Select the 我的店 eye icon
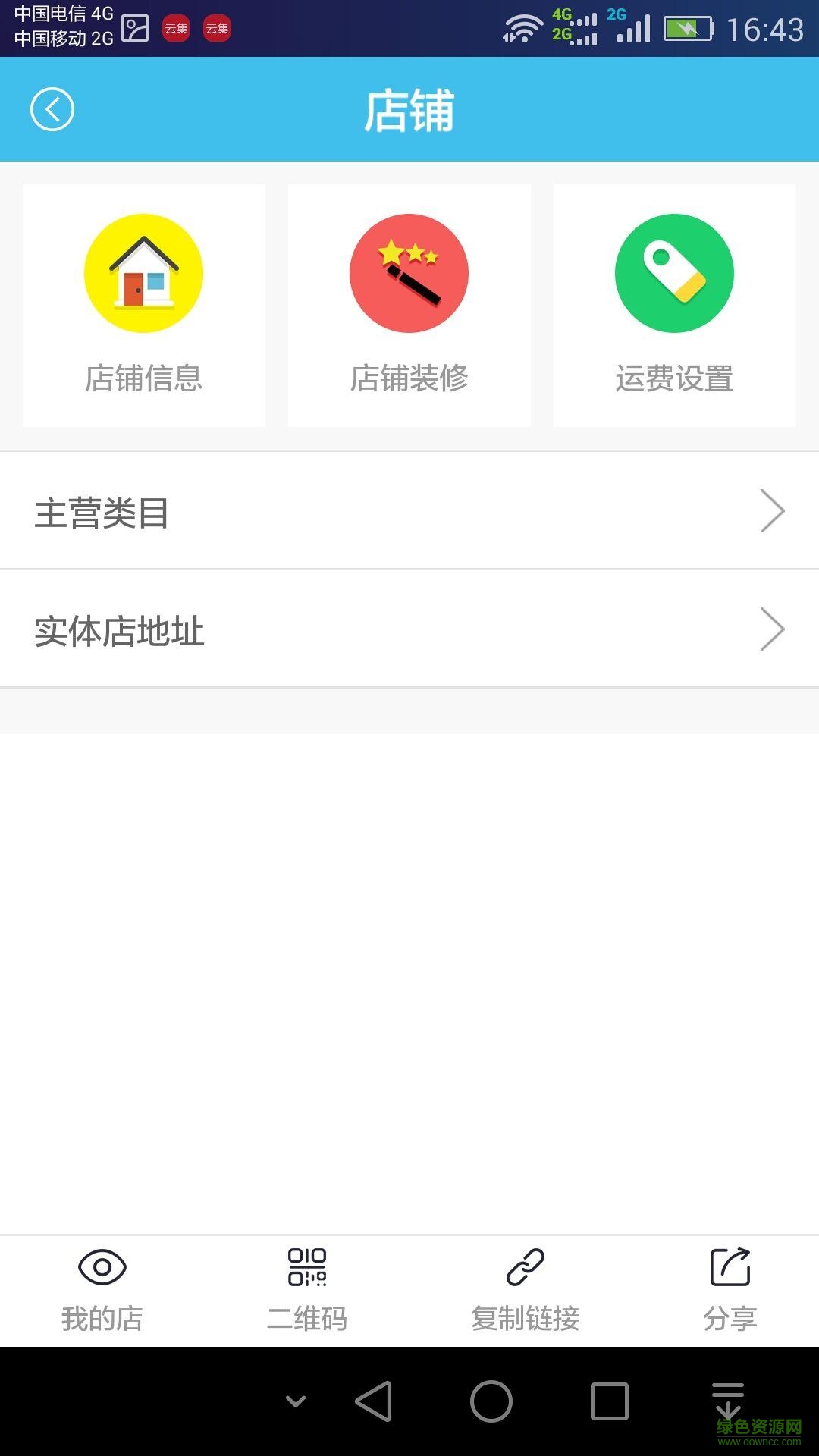The width and height of the screenshot is (819, 1456). [102, 1265]
